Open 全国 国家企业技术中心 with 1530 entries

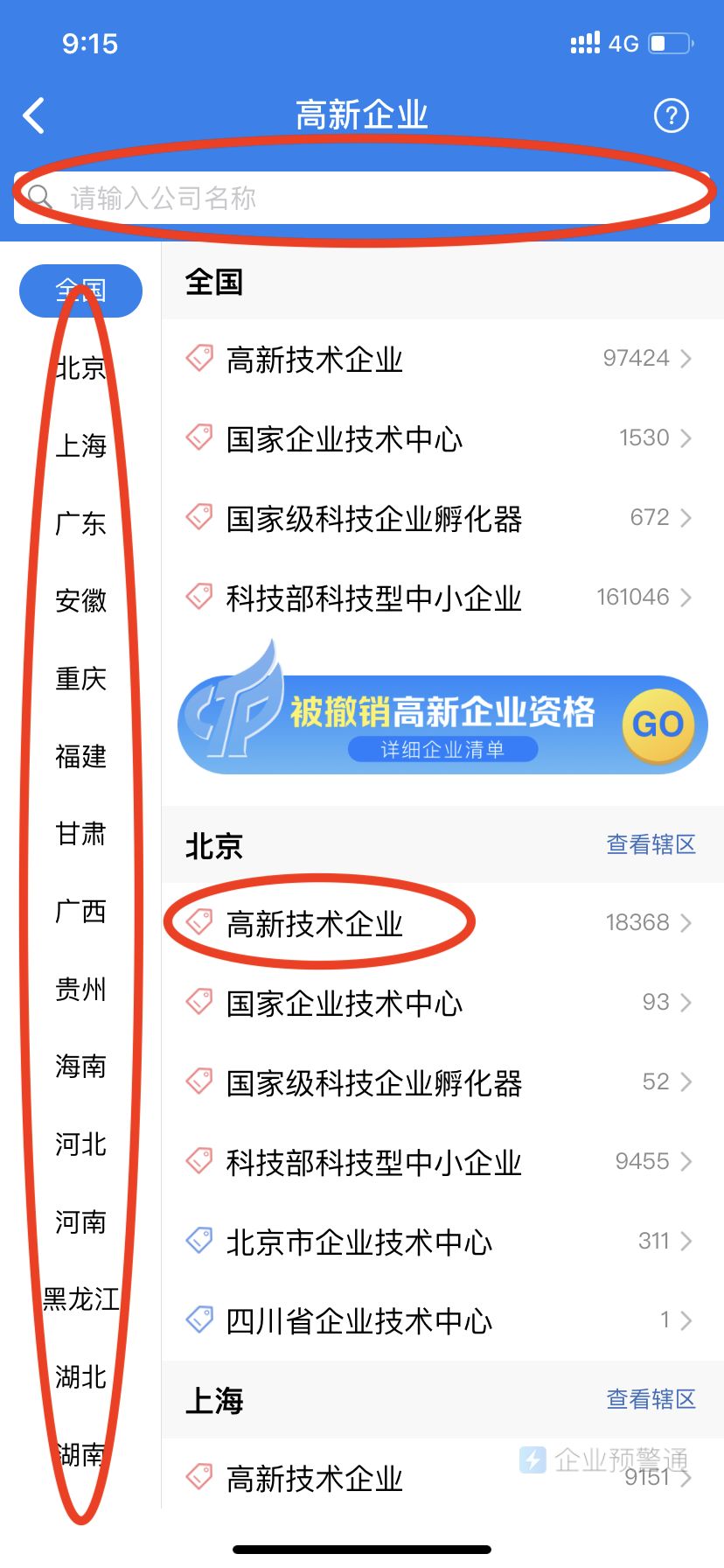tap(437, 439)
